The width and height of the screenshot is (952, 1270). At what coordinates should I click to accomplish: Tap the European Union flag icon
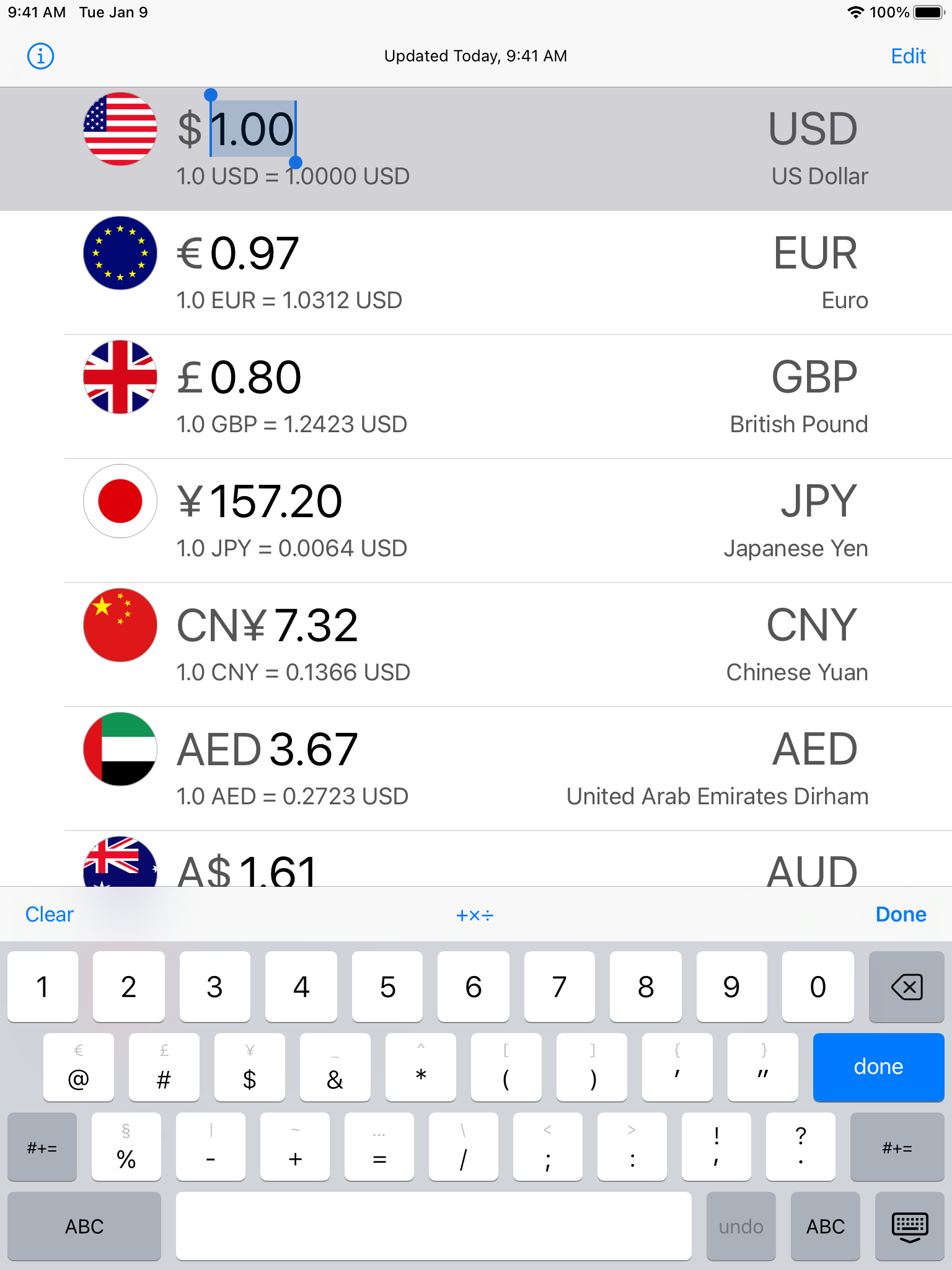click(x=120, y=253)
